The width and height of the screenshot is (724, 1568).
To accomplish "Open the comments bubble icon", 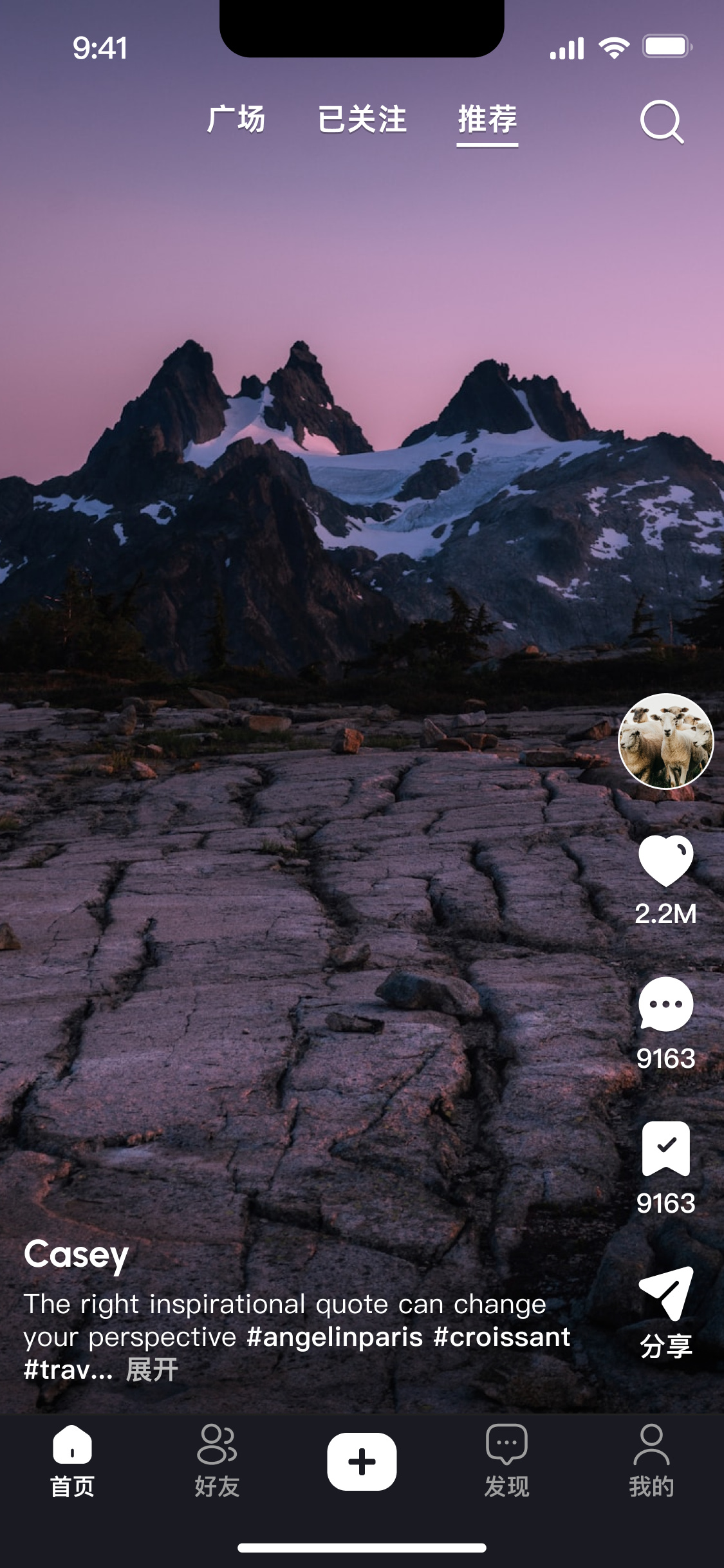I will click(x=665, y=1005).
